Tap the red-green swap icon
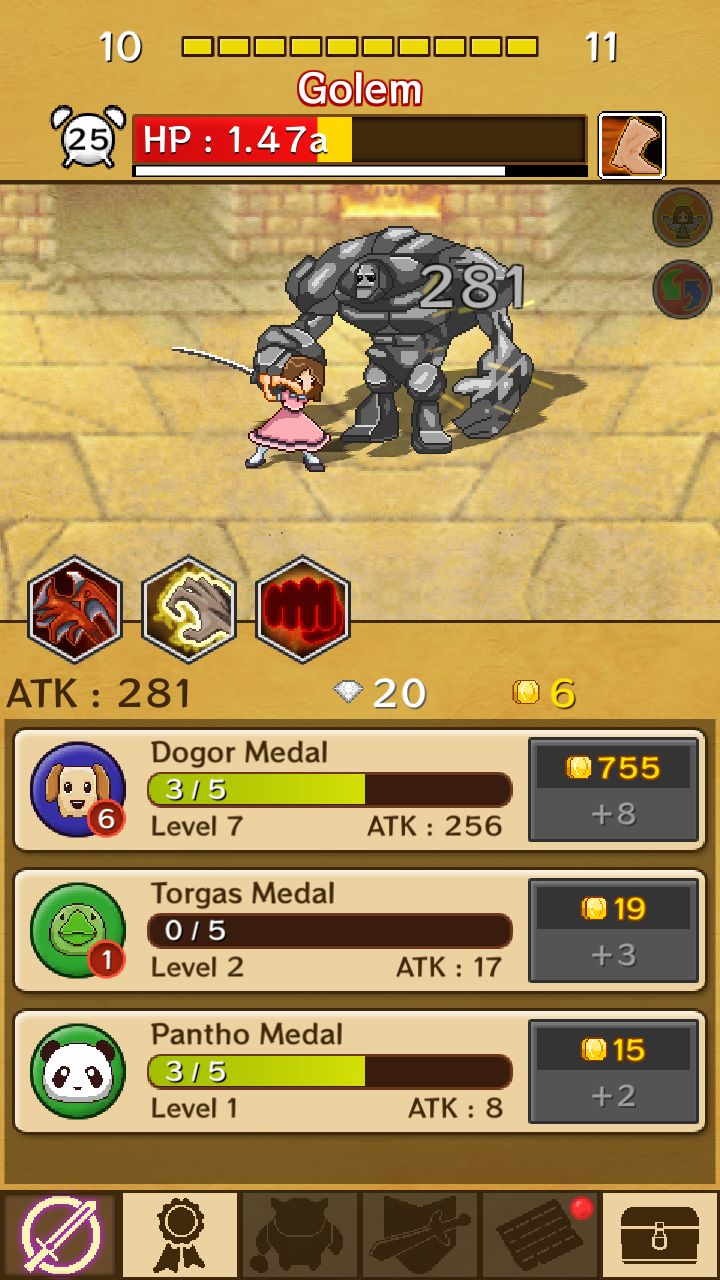720x1280 pixels. click(x=682, y=289)
